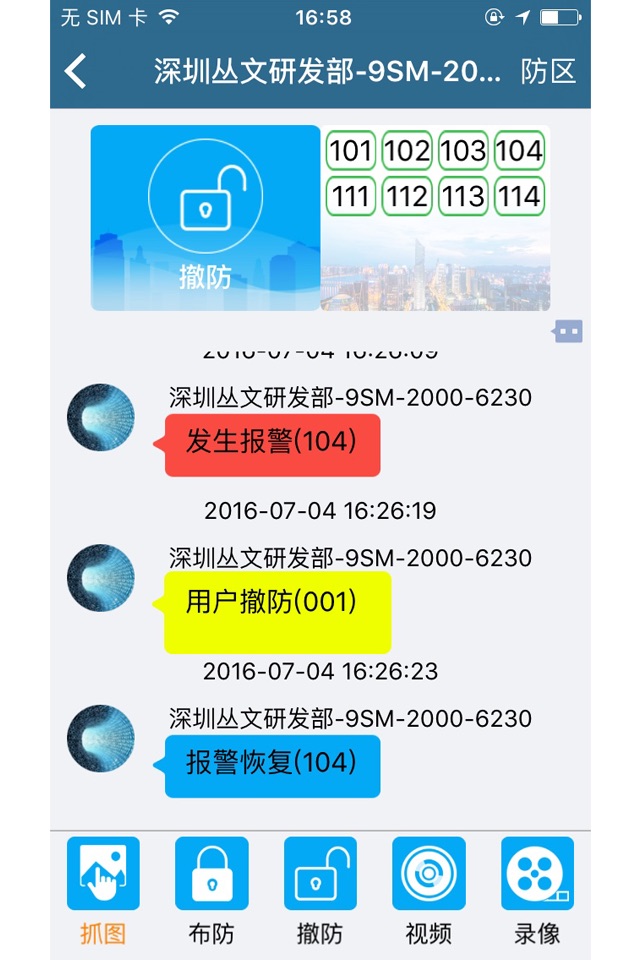Arm the system with 布防
The image size is (640, 960).
coord(211,890)
